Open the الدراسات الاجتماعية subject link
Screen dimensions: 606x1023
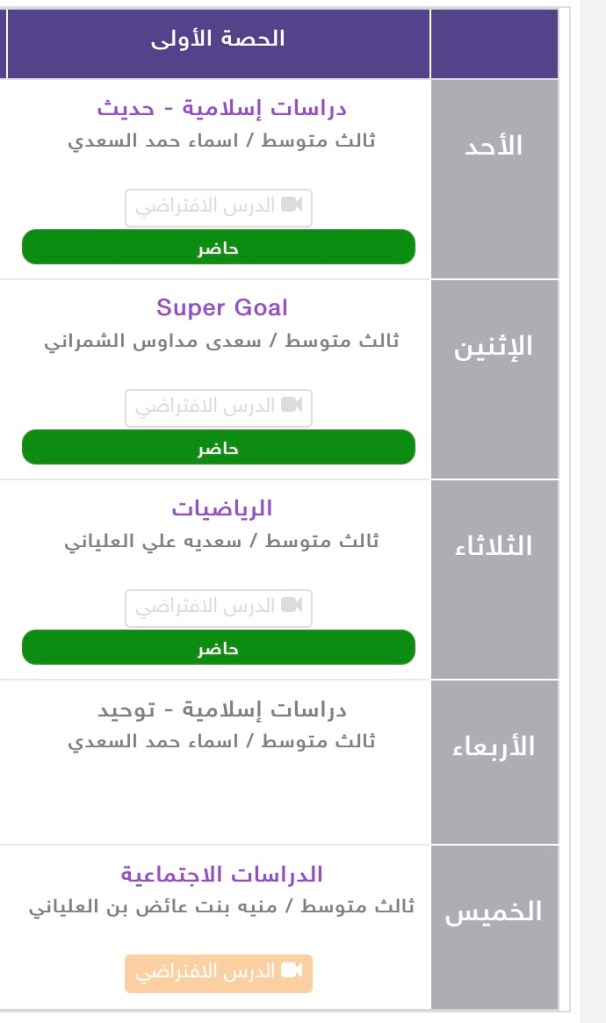point(222,875)
